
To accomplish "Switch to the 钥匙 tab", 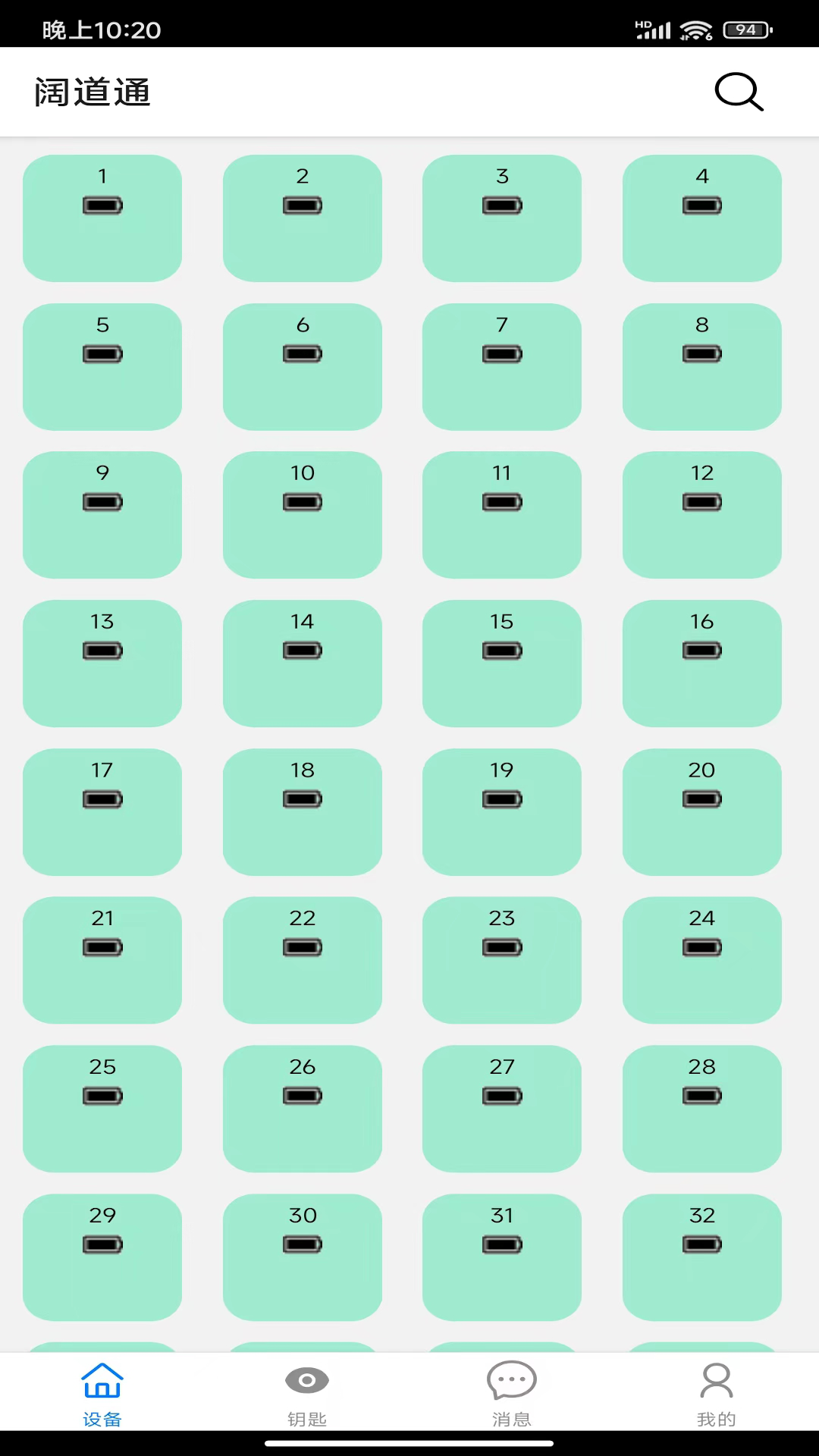I will 306,1395.
